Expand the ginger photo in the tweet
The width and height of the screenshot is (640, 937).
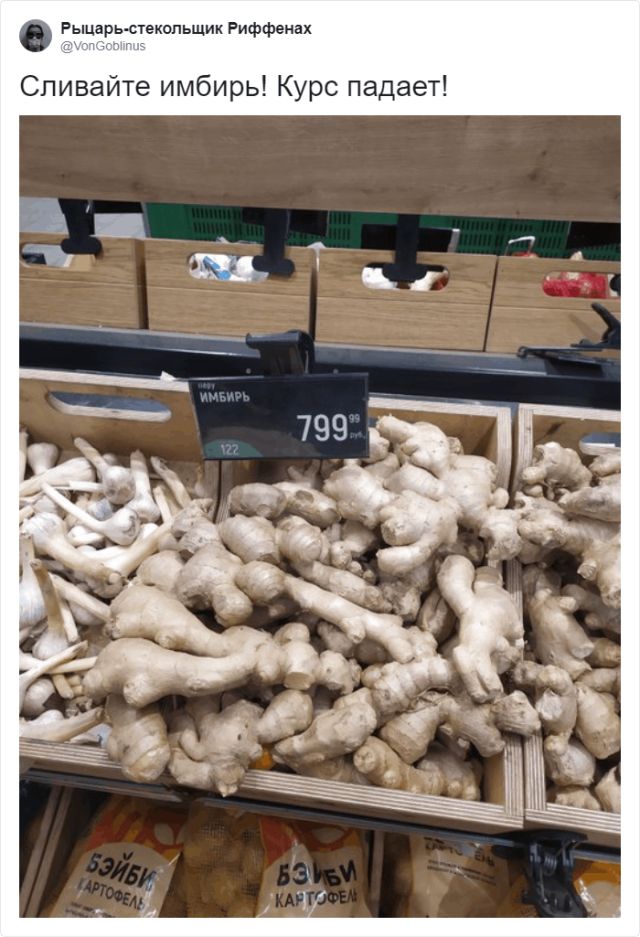click(320, 515)
